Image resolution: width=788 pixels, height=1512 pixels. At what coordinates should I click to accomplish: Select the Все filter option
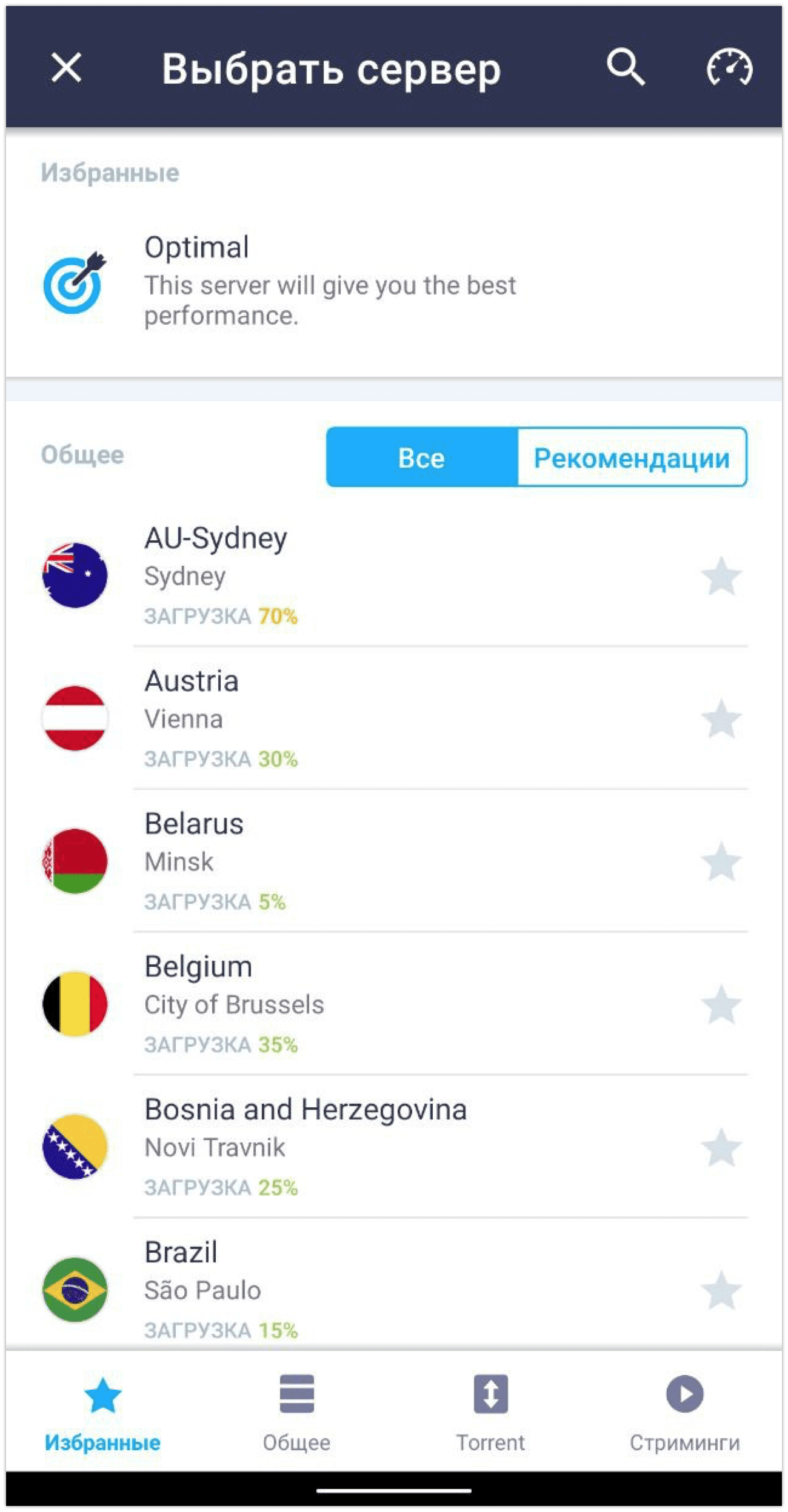421,459
